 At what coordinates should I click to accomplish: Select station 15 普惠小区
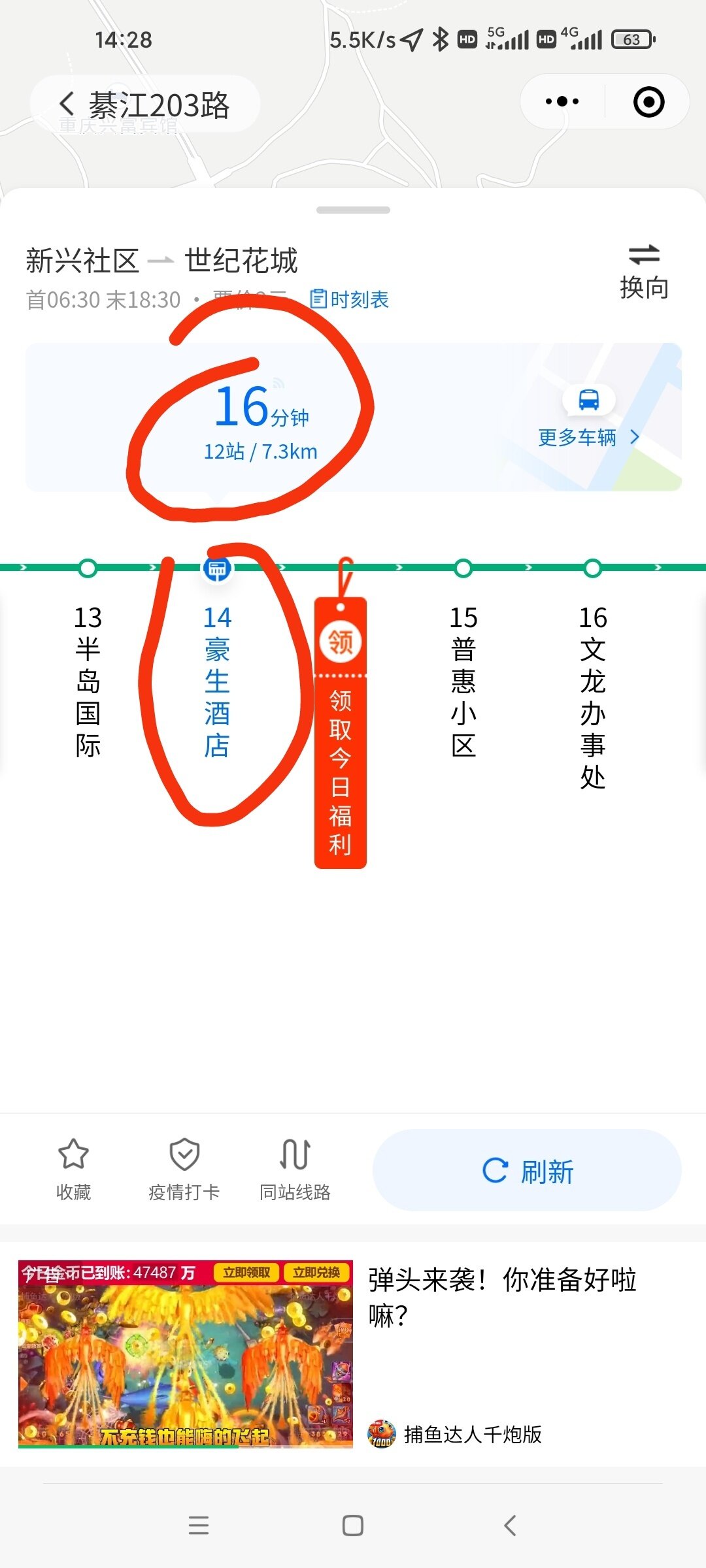point(463,679)
